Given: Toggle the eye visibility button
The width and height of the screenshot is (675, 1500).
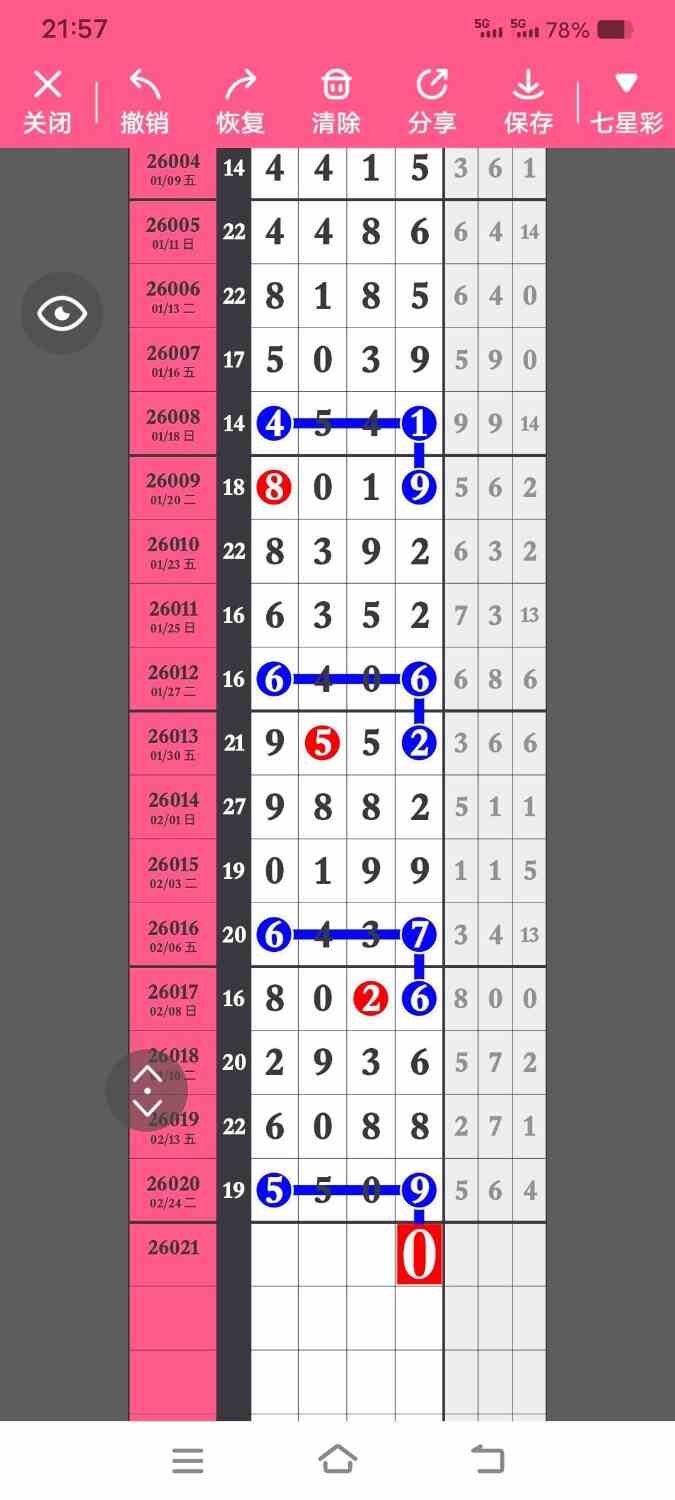Looking at the screenshot, I should (62, 313).
